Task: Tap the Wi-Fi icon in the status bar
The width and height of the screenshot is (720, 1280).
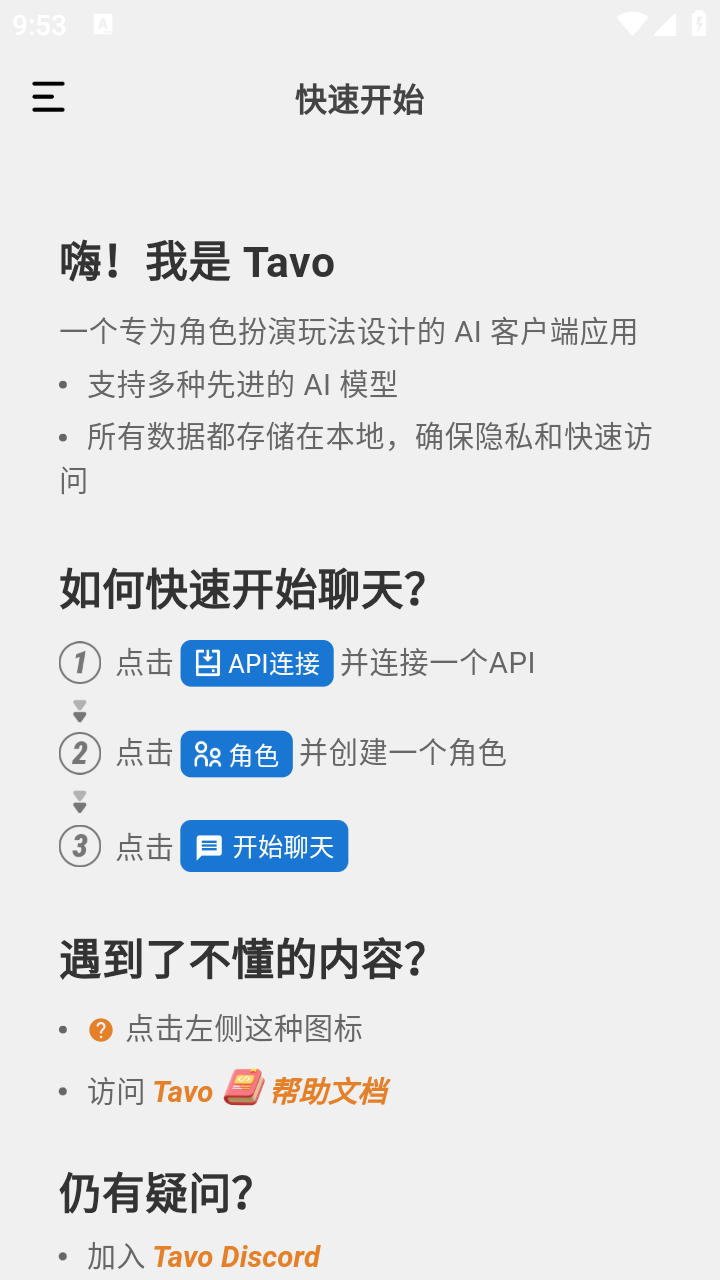Action: tap(633, 25)
